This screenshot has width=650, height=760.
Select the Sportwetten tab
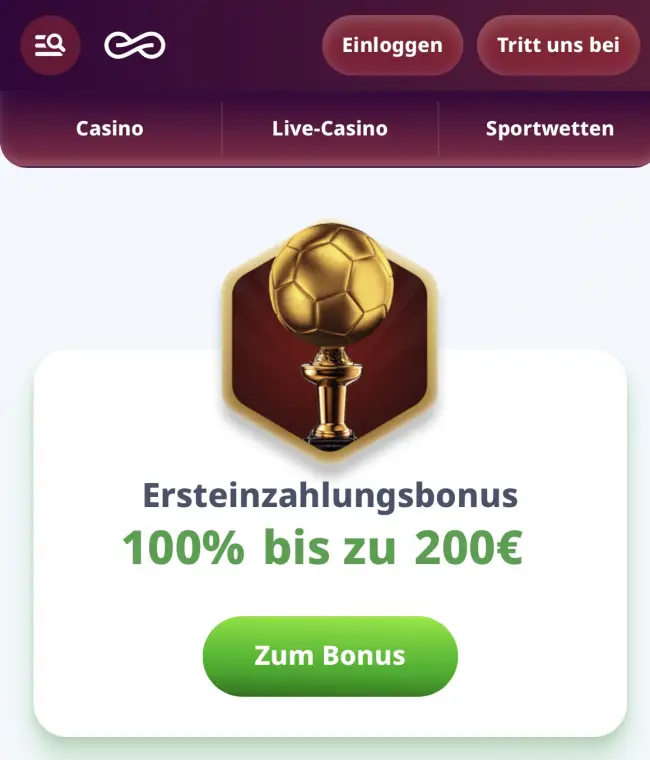(x=549, y=129)
